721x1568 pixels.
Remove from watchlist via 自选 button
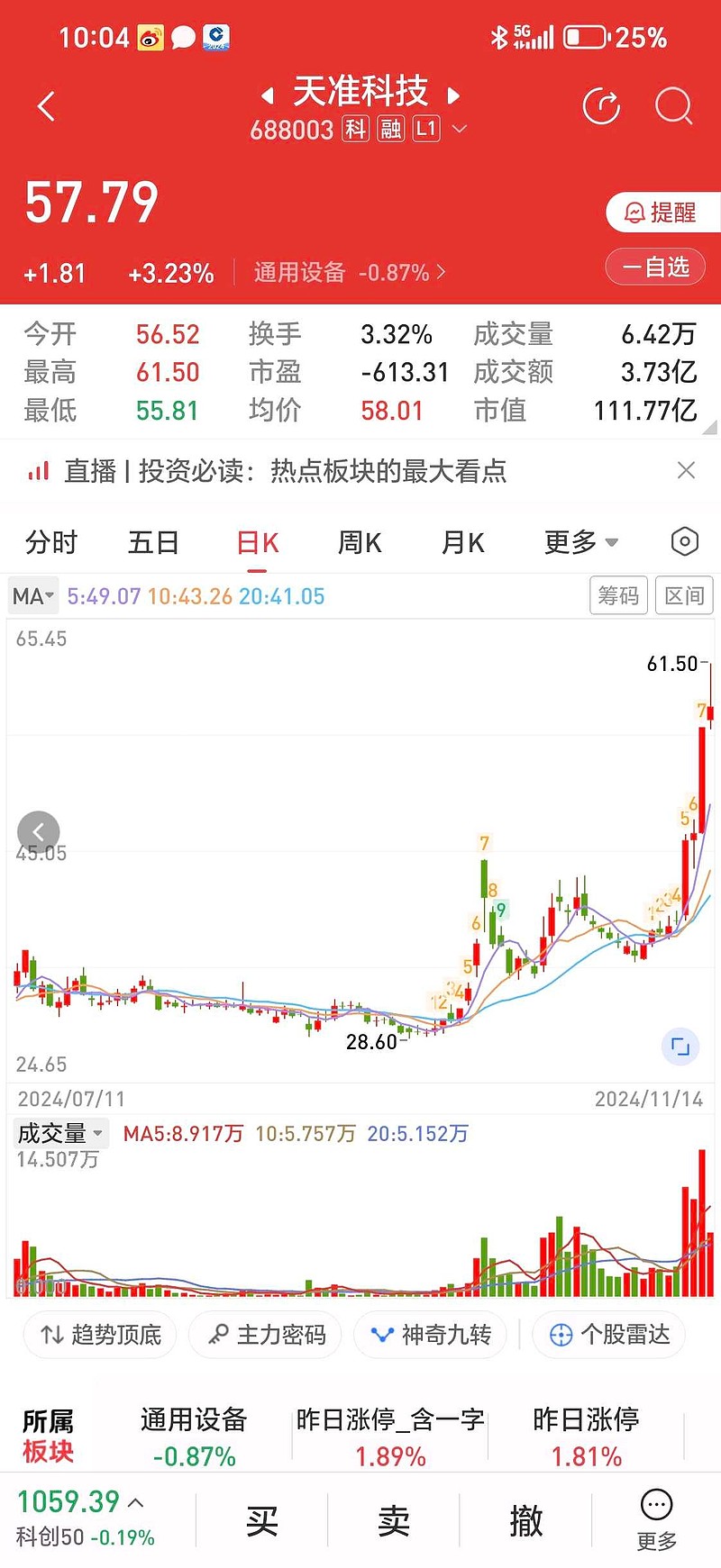pos(655,267)
